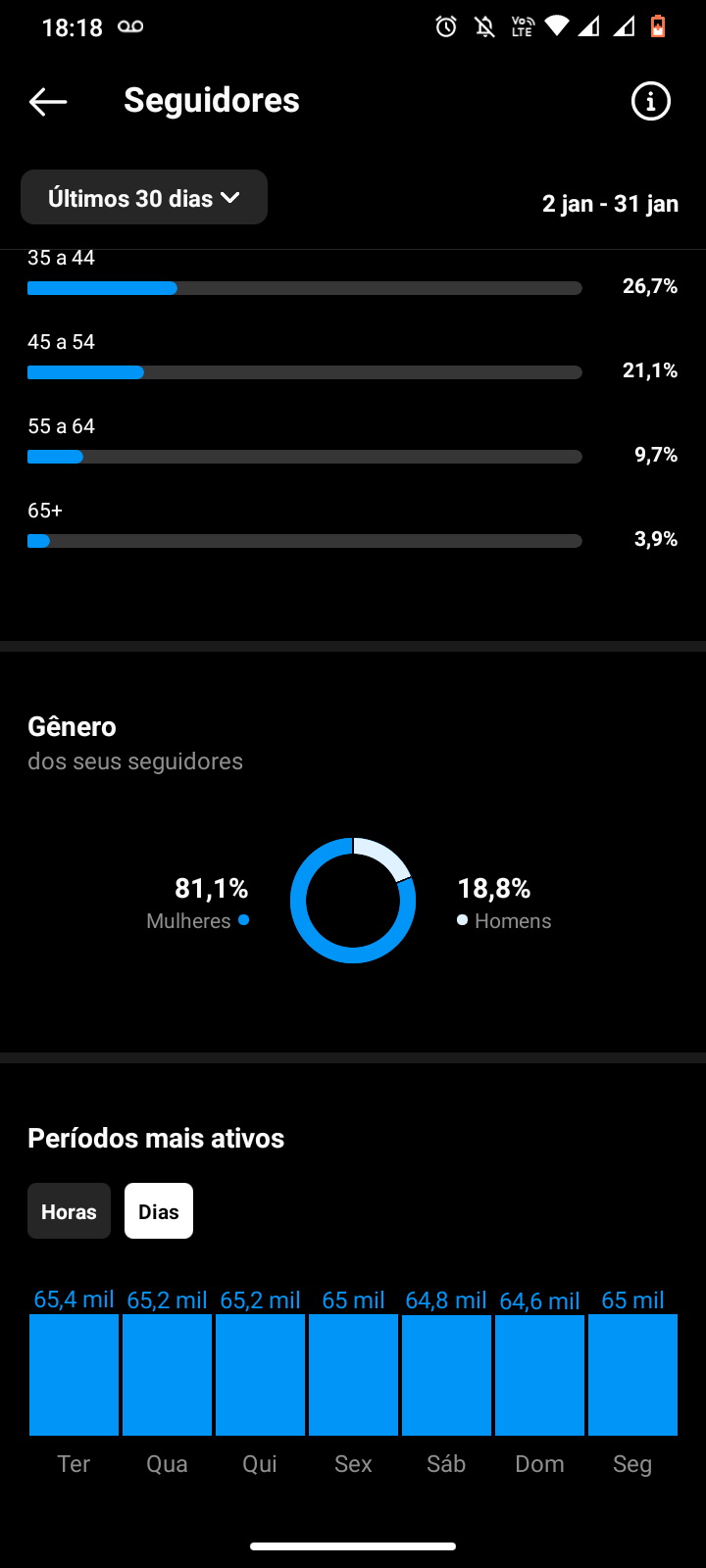Viewport: 706px width, 1568px height.
Task: Go back using the top arrow
Action: (x=48, y=101)
